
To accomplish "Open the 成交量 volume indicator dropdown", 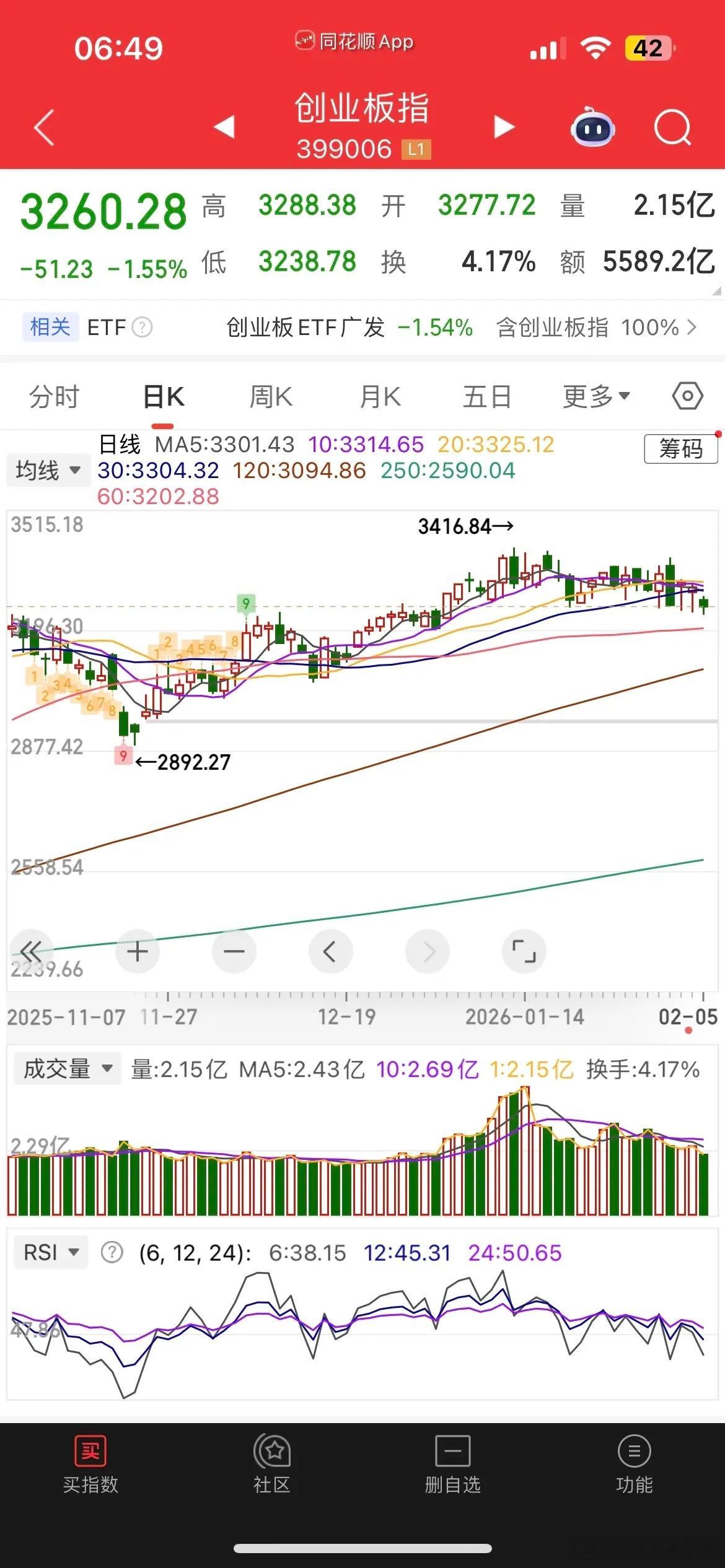I will 66,1068.
